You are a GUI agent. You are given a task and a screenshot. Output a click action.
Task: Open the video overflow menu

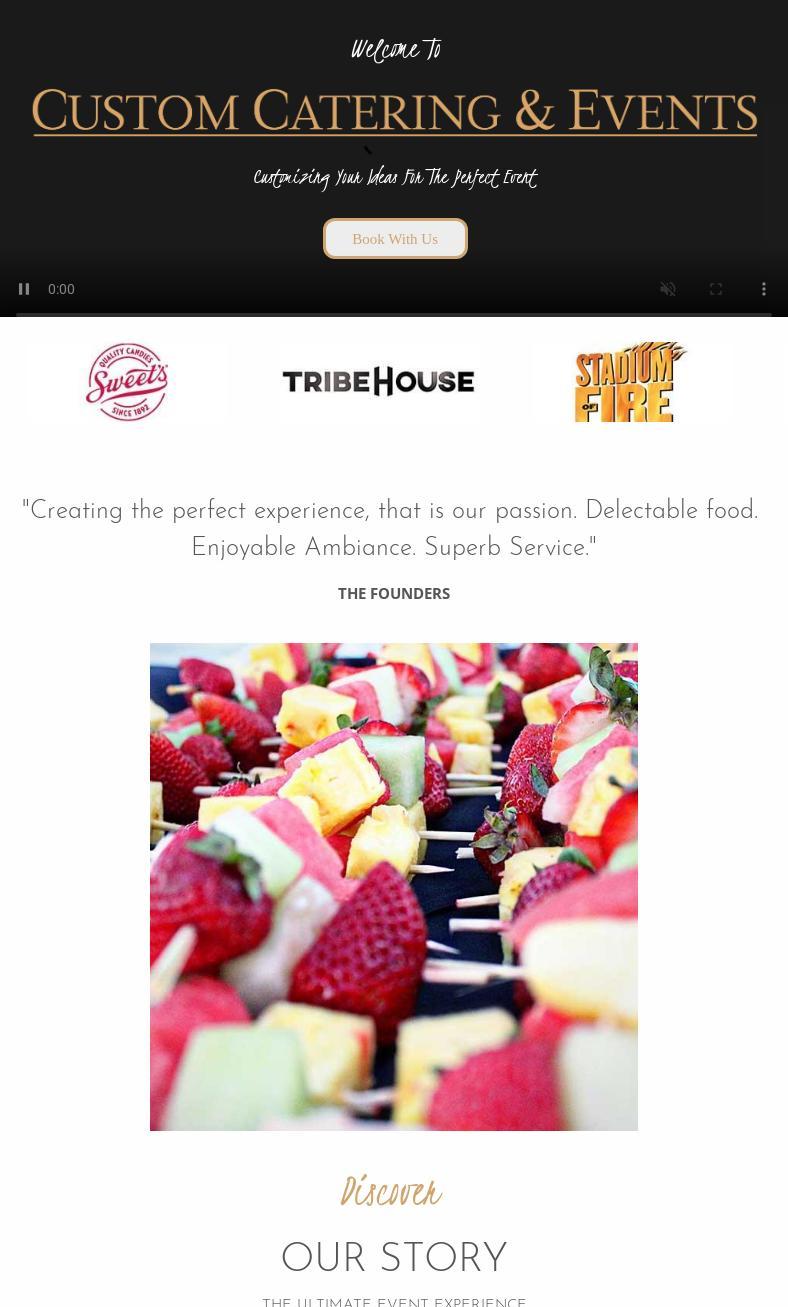point(764,289)
